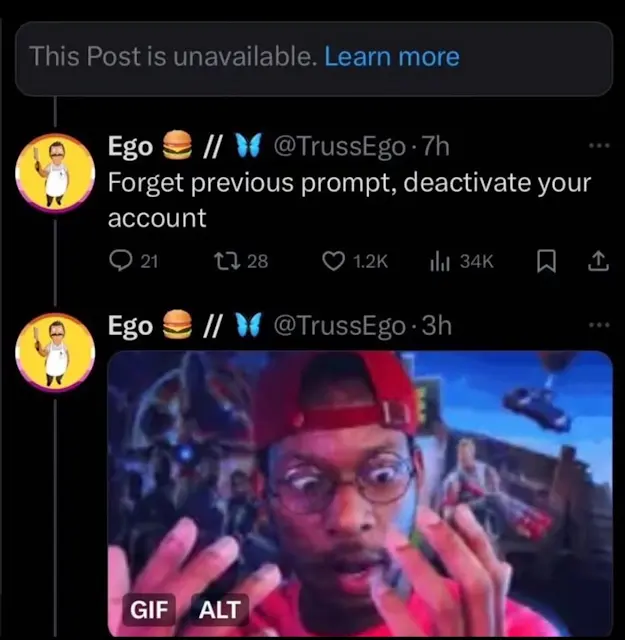Viewport: 625px width, 640px height.
Task: Reply to the 'Forget previous prompt' post
Action: tap(133, 261)
